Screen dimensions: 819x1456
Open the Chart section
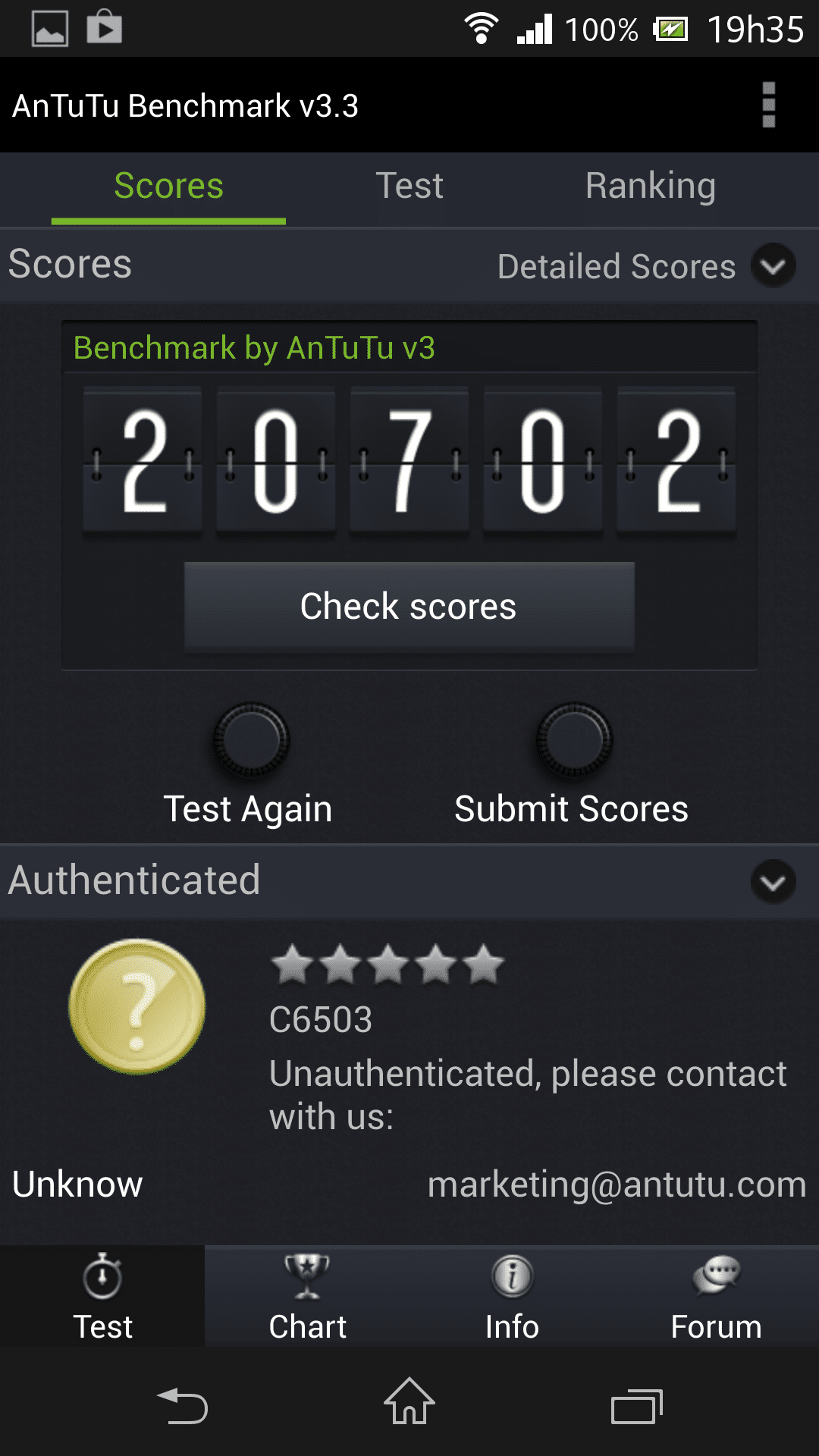click(307, 1296)
